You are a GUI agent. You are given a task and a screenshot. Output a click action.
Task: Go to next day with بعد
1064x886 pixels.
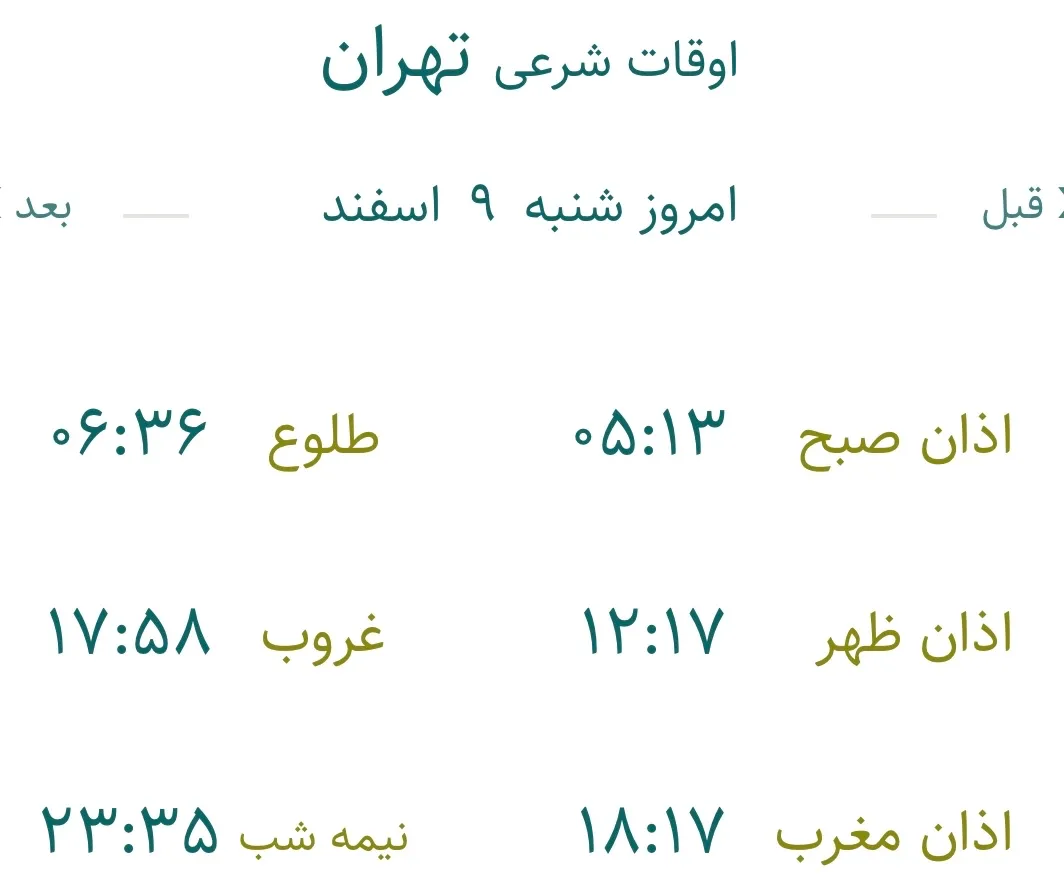38,208
